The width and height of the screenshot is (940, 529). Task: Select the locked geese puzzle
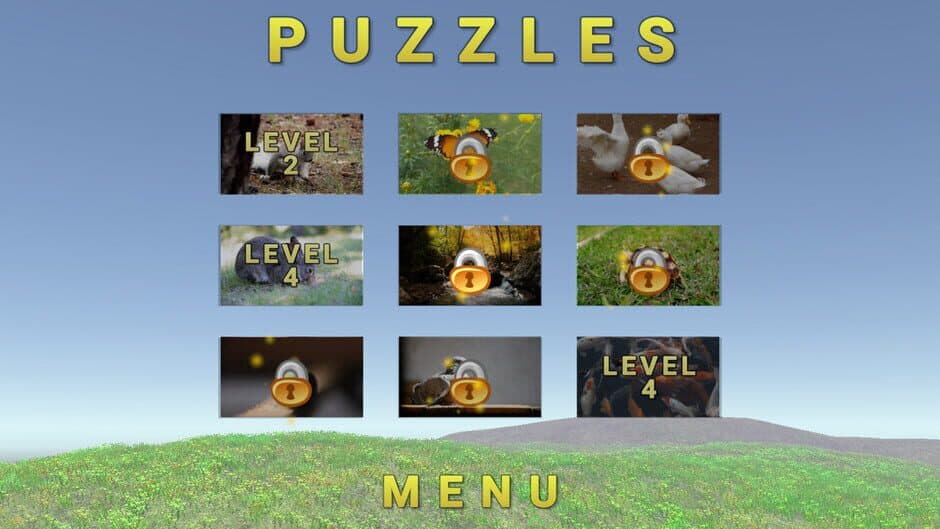pos(647,153)
